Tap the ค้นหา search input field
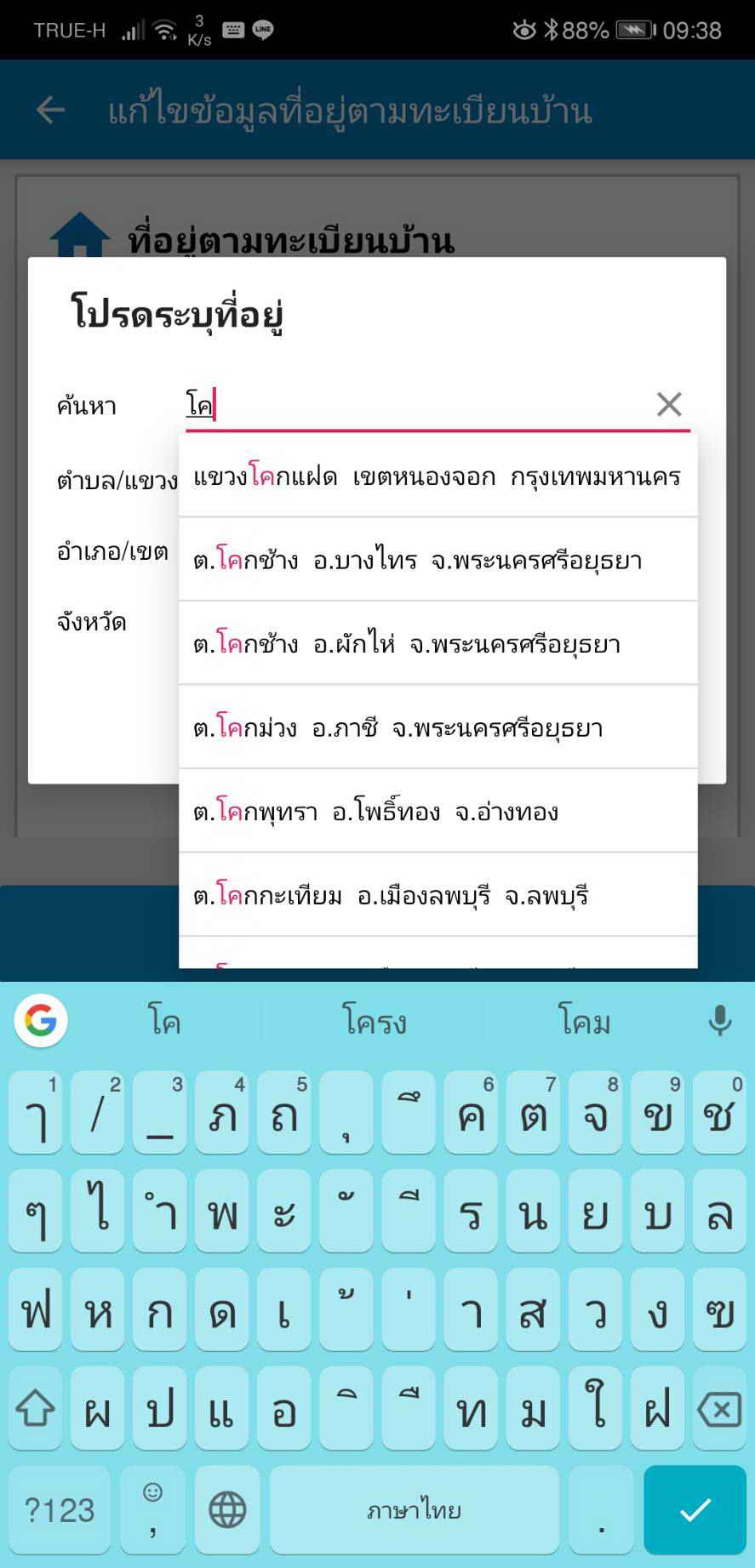This screenshot has height=1568, width=755. [417, 405]
